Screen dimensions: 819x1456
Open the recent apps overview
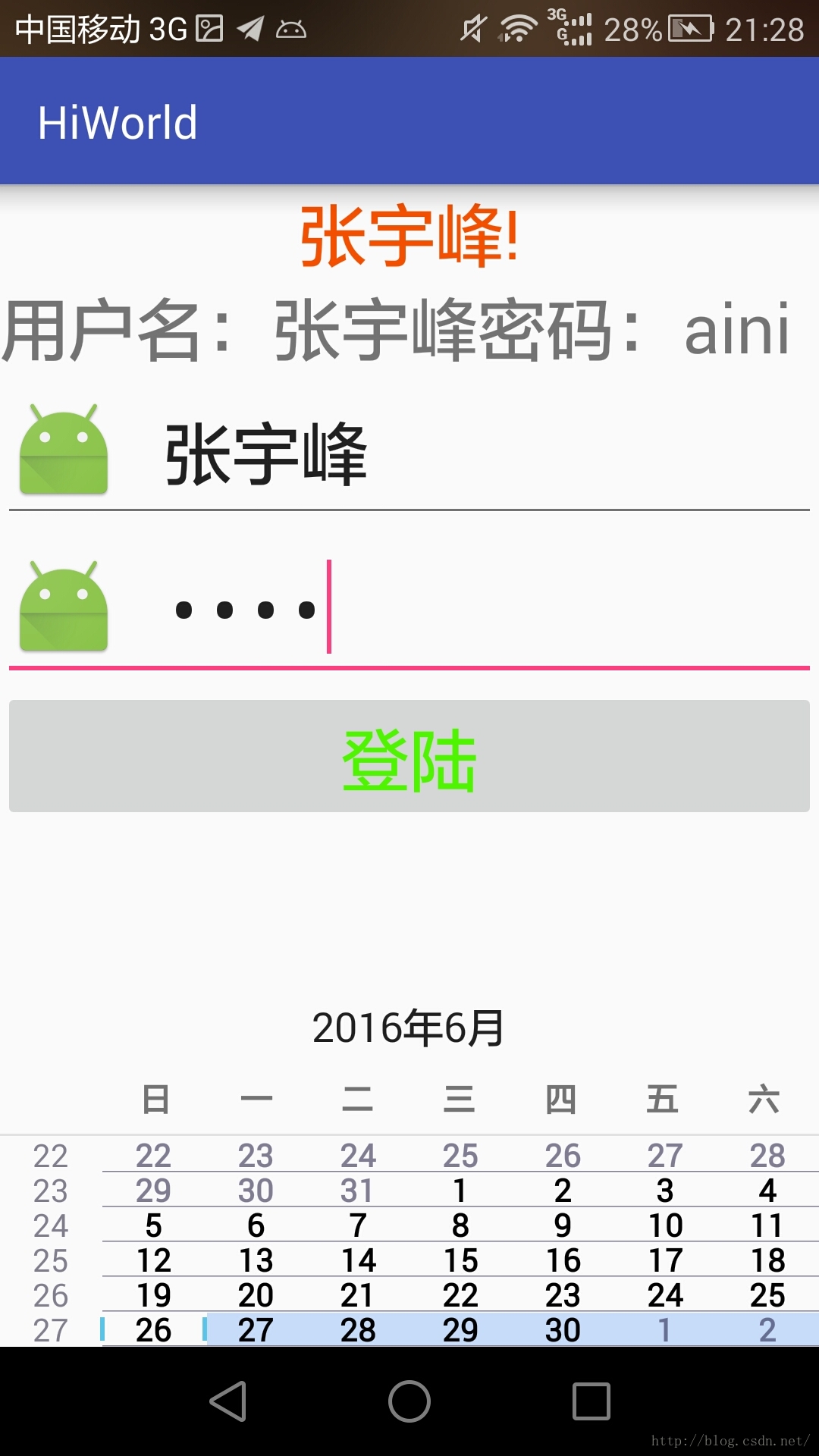pyautogui.click(x=591, y=1401)
